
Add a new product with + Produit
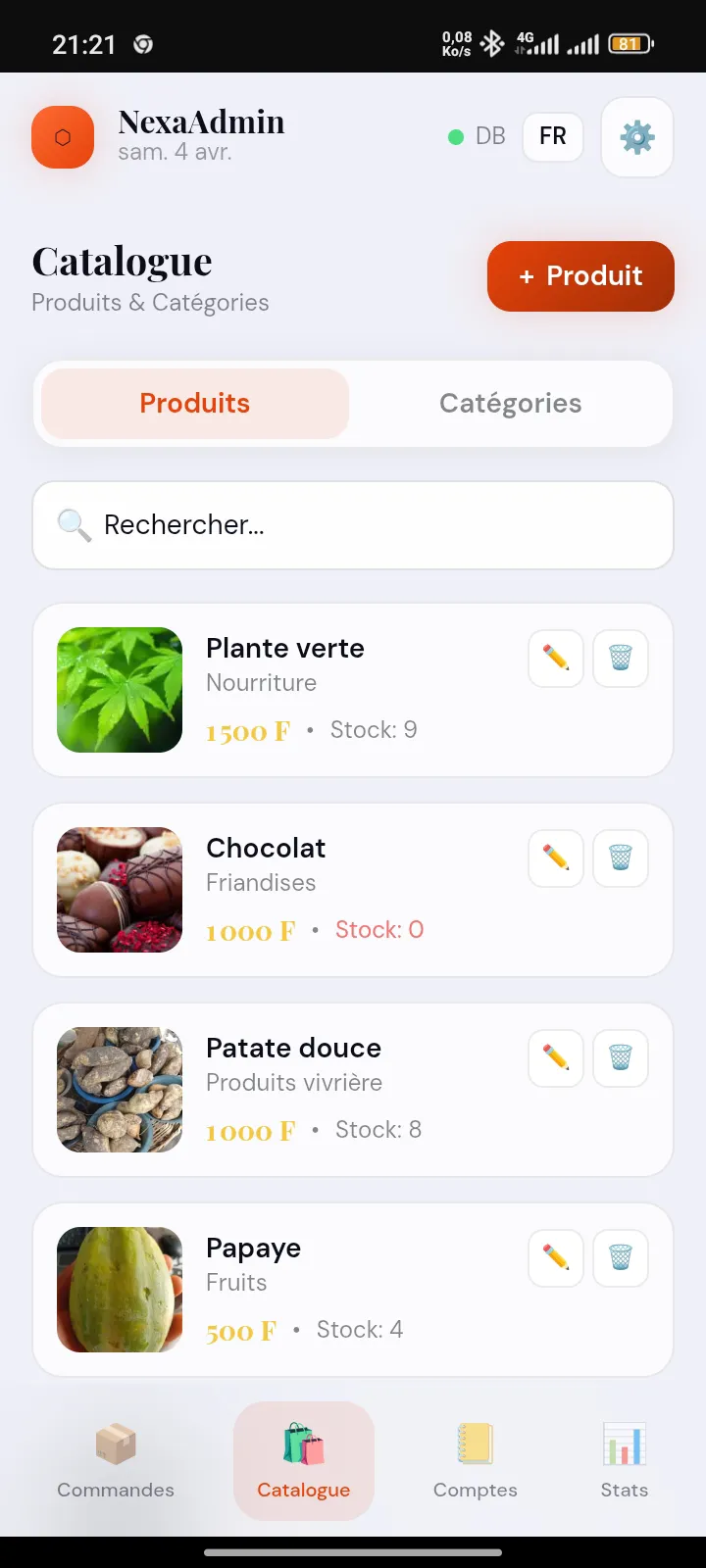pyautogui.click(x=580, y=276)
